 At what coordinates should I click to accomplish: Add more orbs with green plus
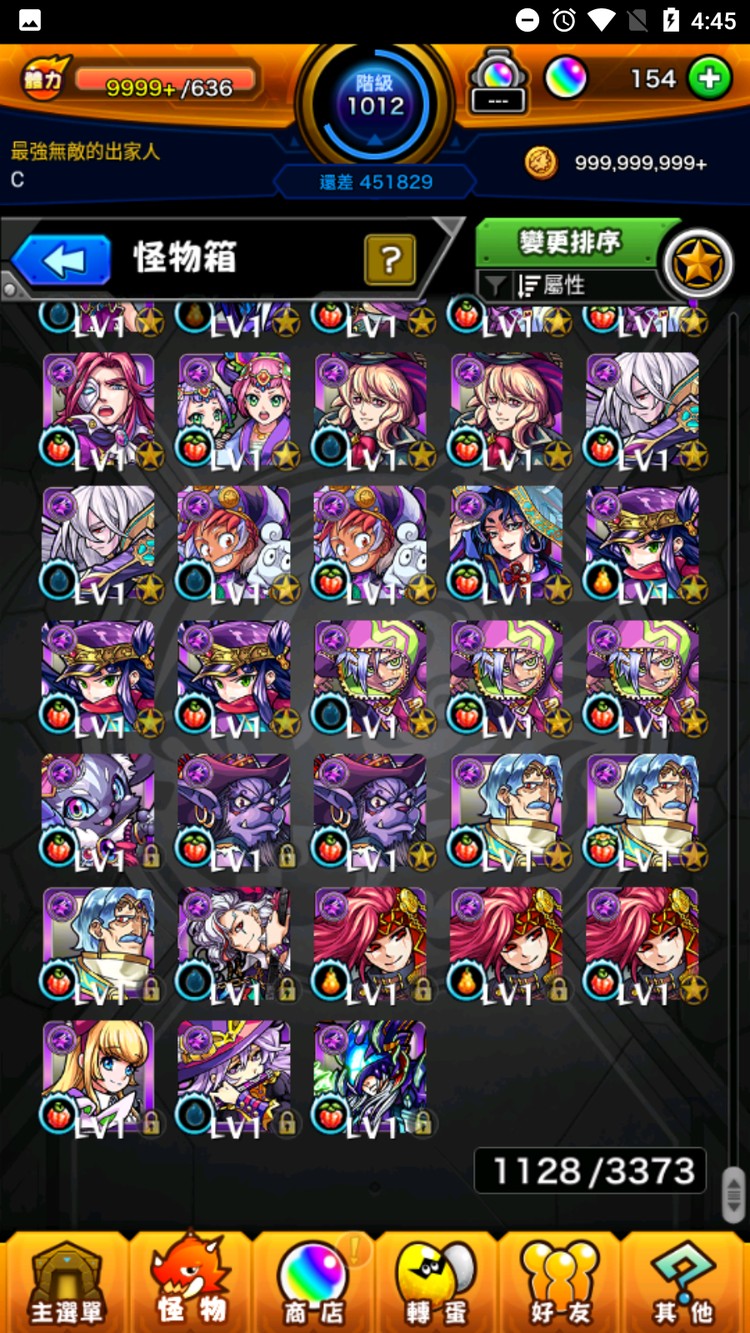point(709,79)
